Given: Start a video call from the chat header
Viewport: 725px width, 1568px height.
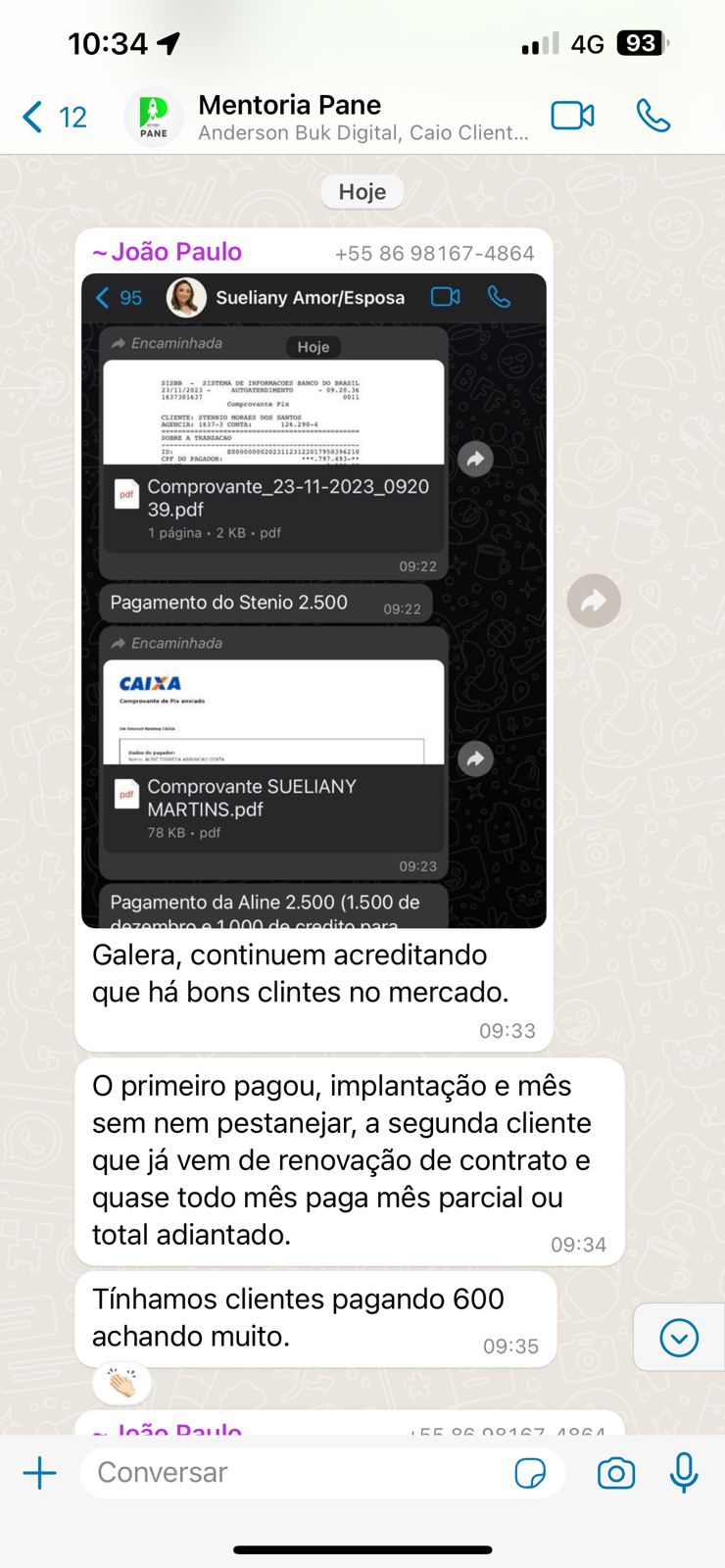Looking at the screenshot, I should 573,114.
